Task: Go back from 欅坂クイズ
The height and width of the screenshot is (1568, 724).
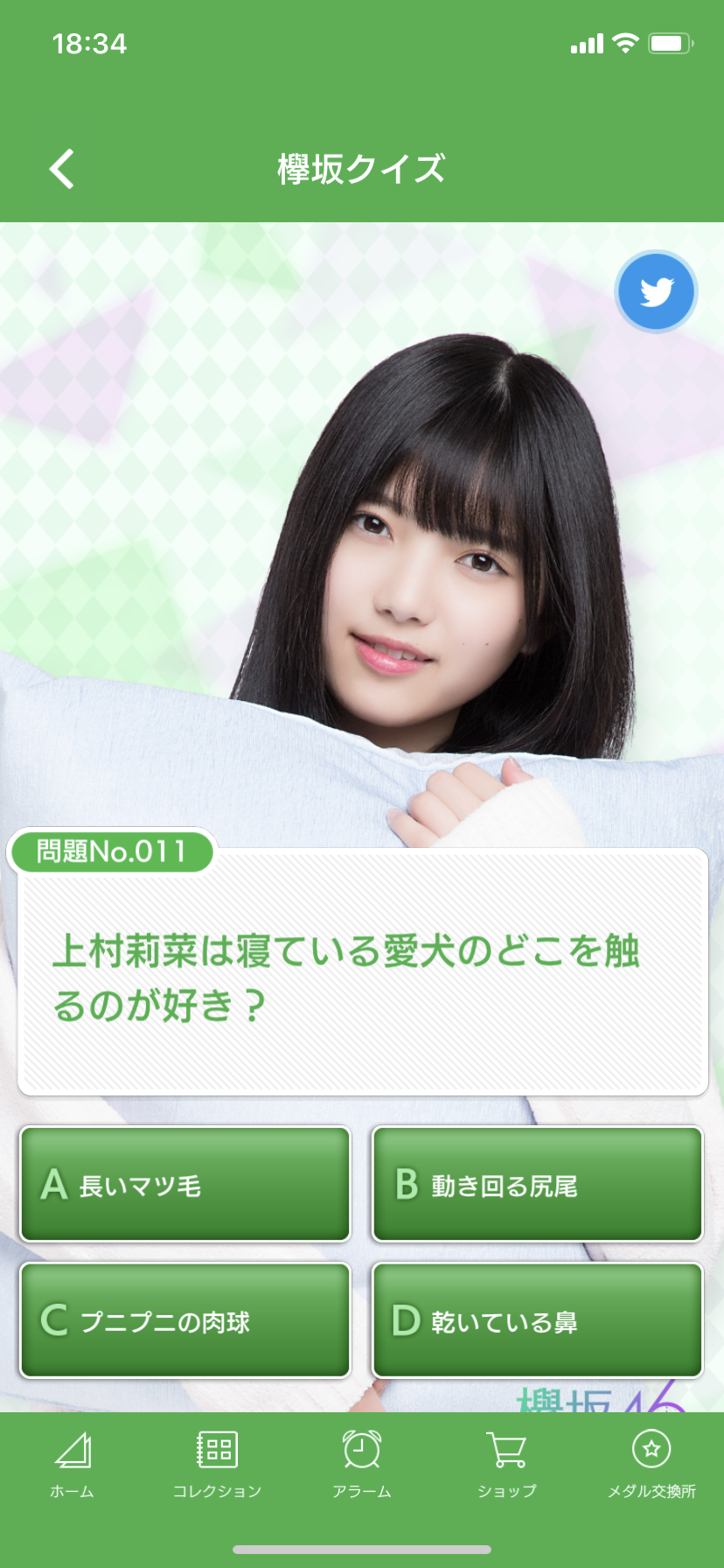Action: click(x=62, y=169)
